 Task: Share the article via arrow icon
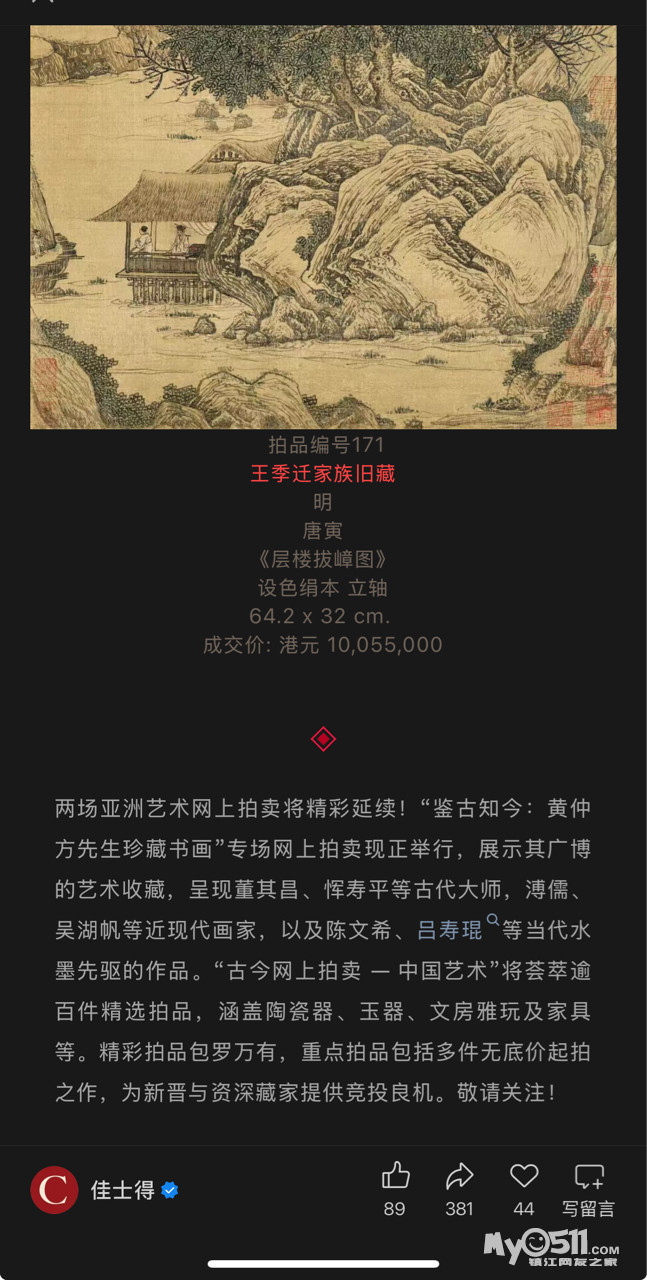coord(459,1176)
